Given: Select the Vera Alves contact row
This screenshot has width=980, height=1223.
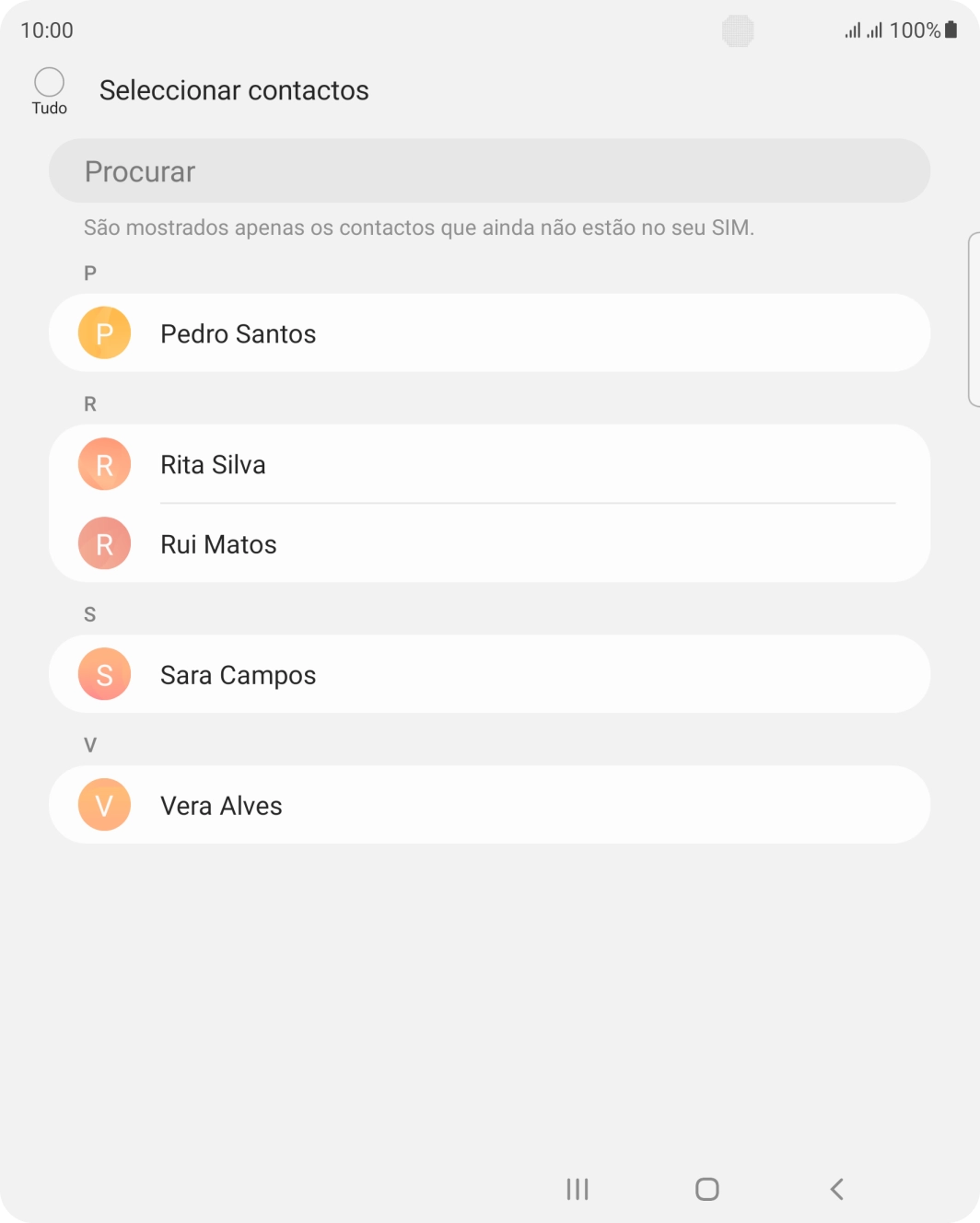Looking at the screenshot, I should coord(488,805).
